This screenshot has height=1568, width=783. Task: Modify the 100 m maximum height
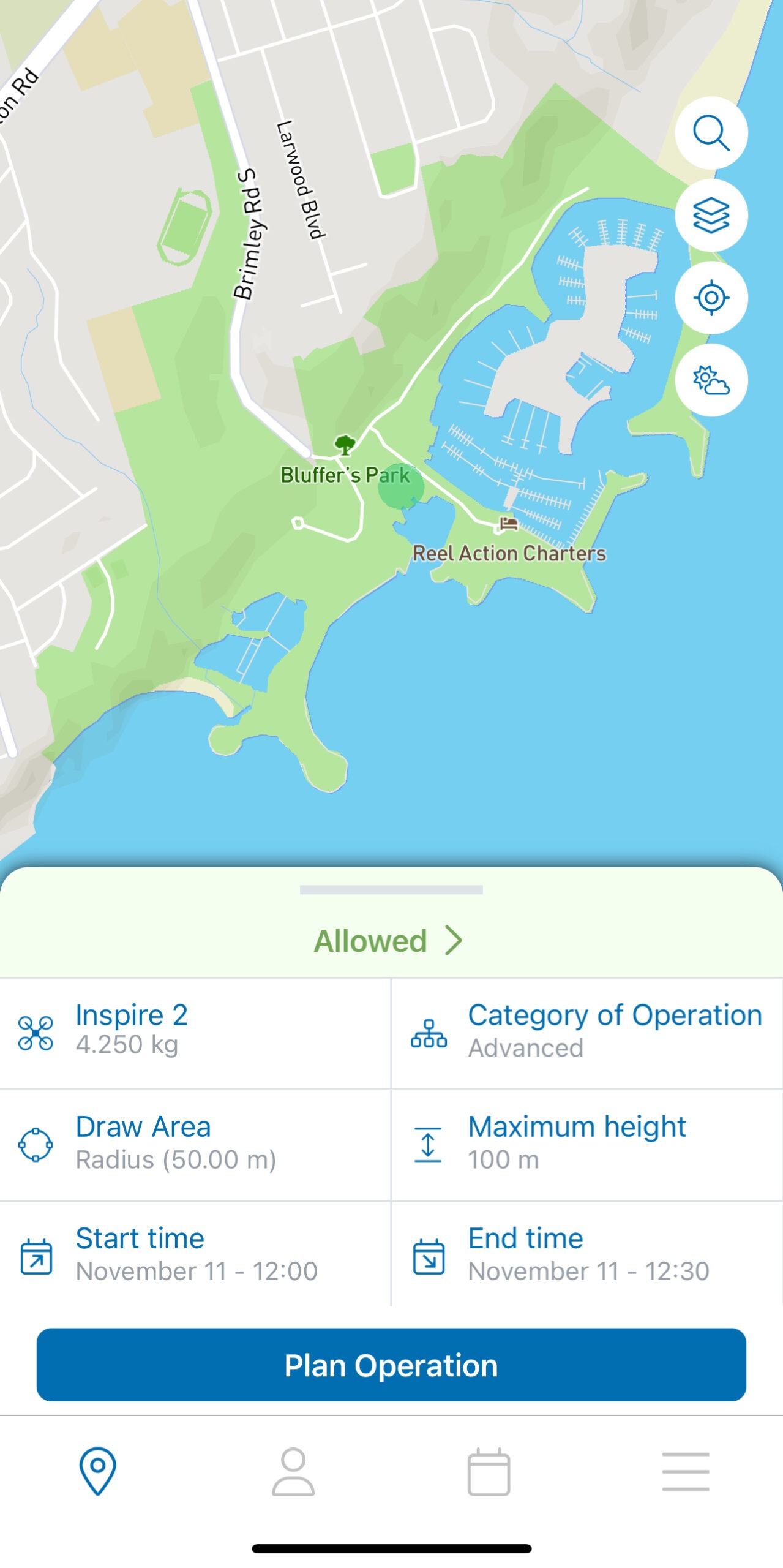click(x=576, y=1142)
